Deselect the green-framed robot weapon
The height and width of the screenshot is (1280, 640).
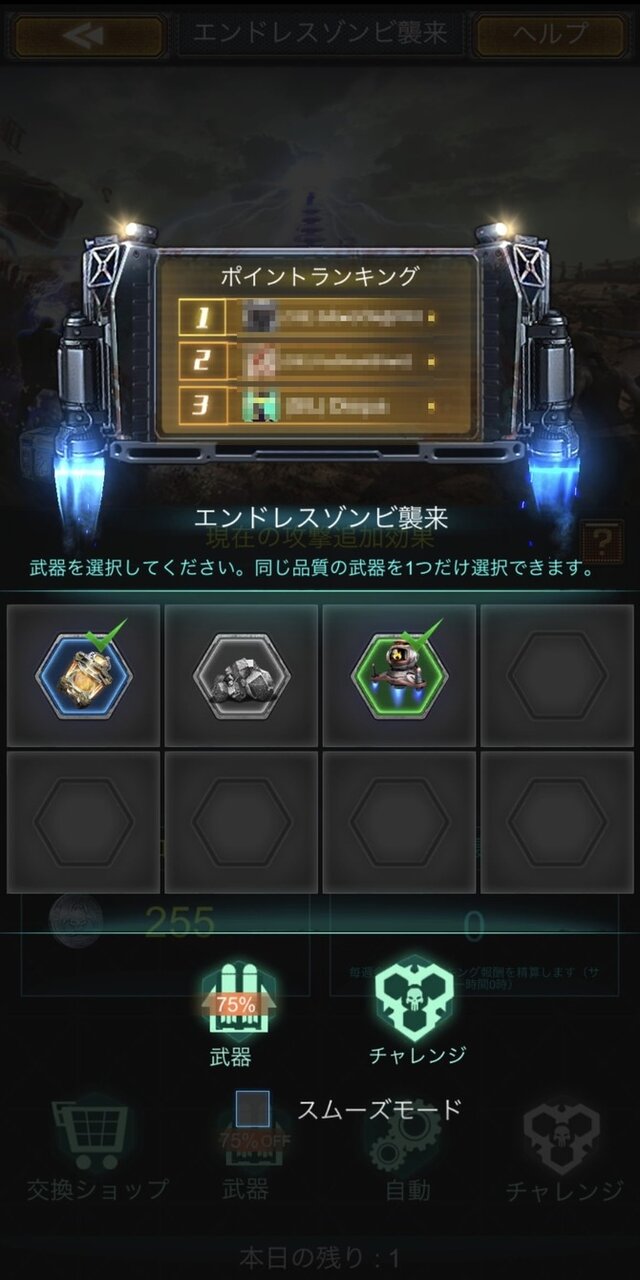[x=399, y=675]
